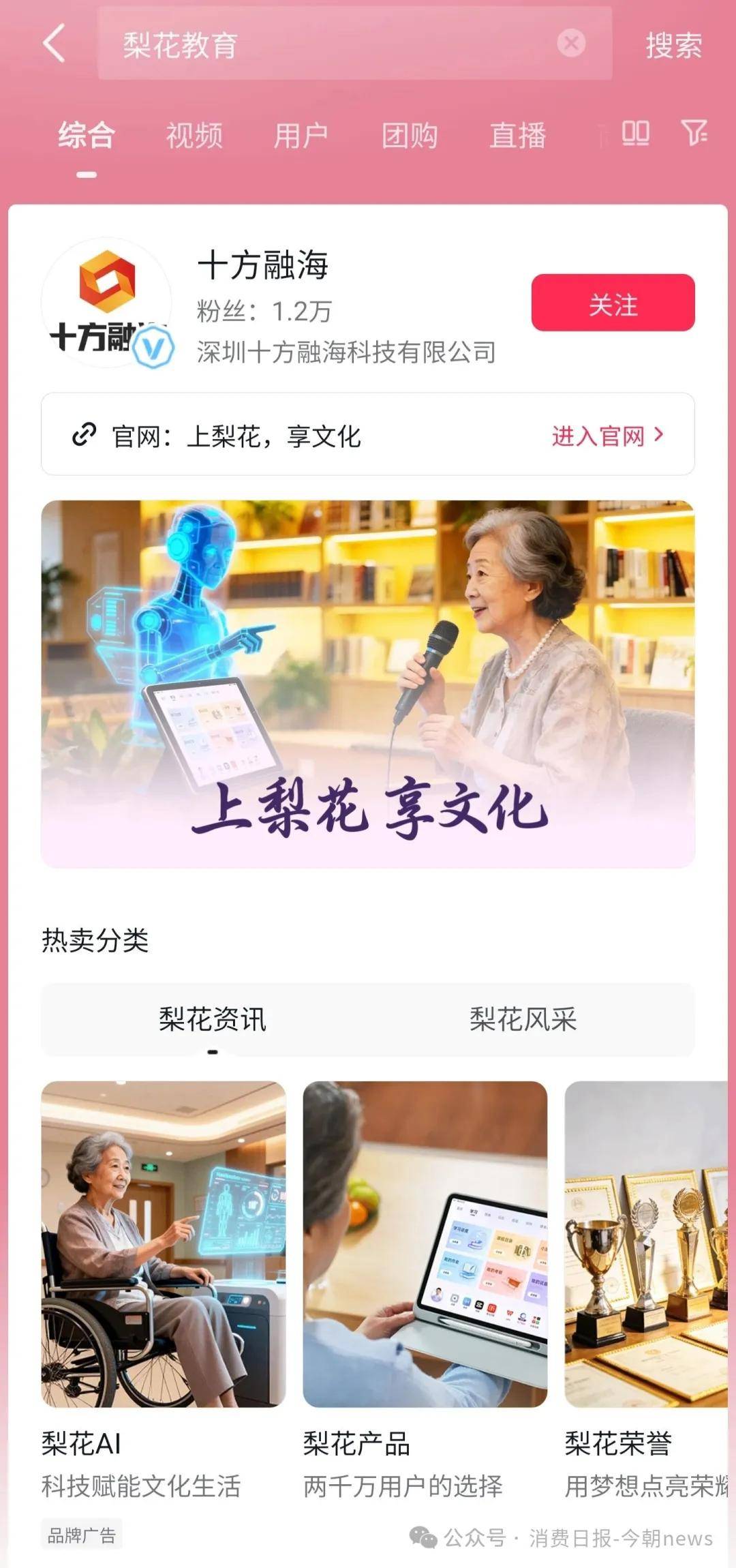Image resolution: width=736 pixels, height=1568 pixels.
Task: Open the filter options icon
Action: [x=694, y=132]
